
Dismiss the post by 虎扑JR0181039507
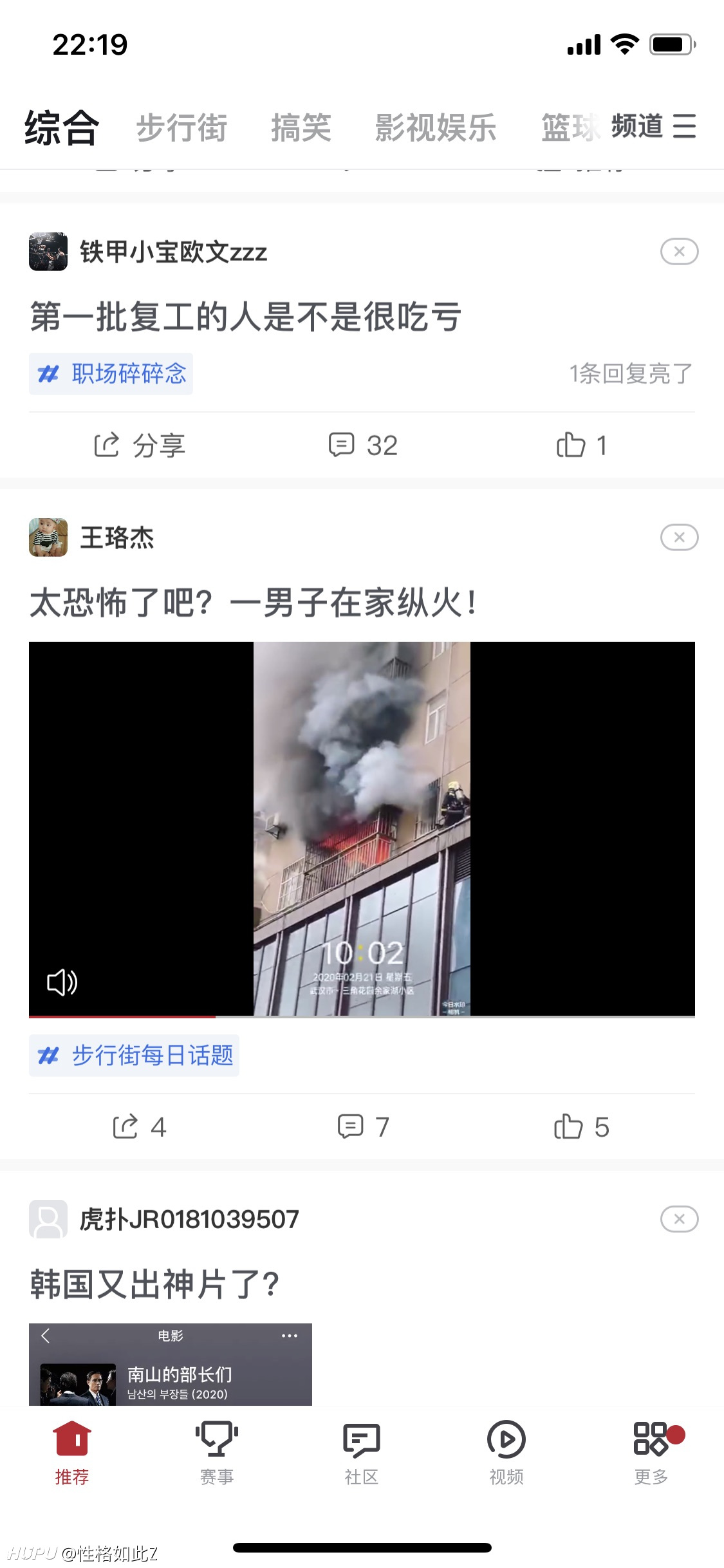coord(679,1219)
